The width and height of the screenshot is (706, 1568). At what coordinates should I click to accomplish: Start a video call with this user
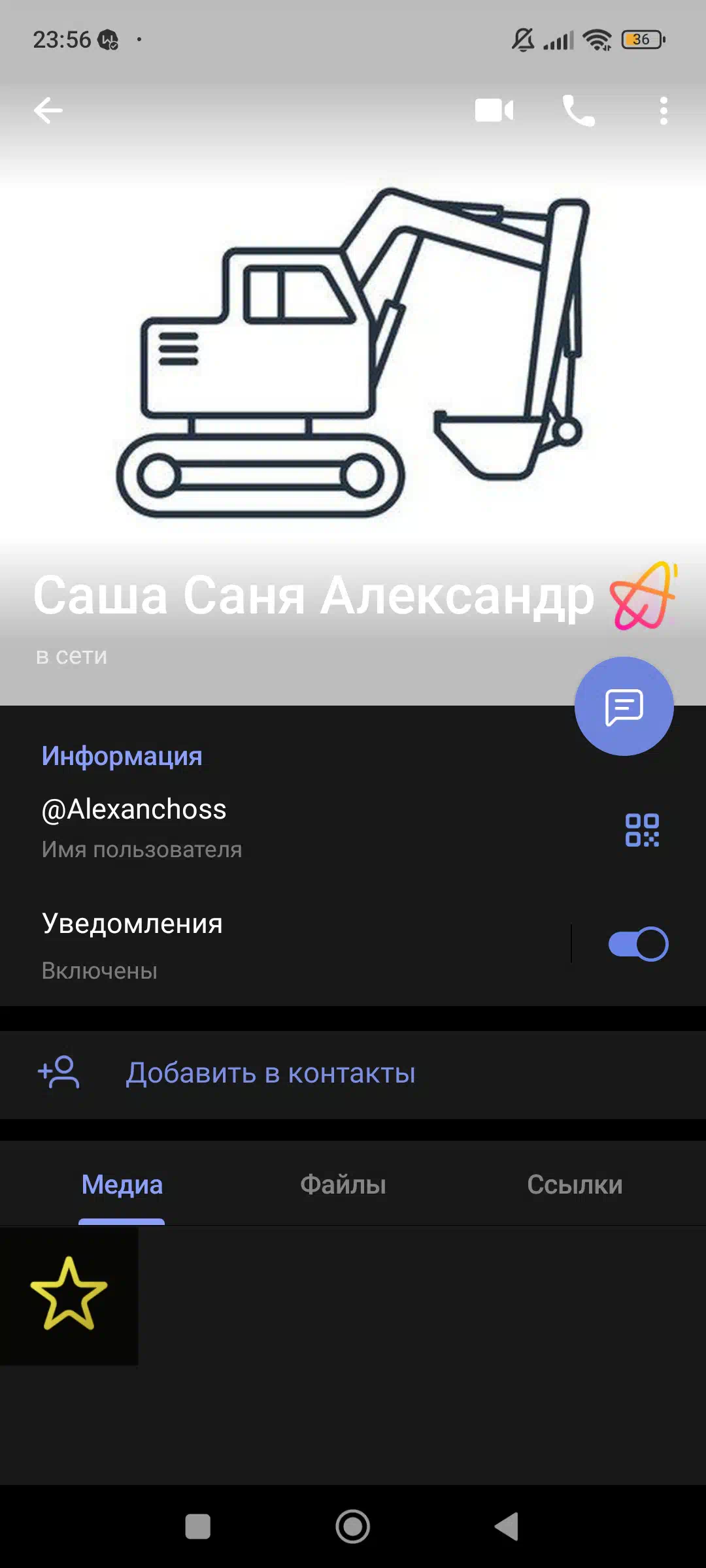click(494, 110)
